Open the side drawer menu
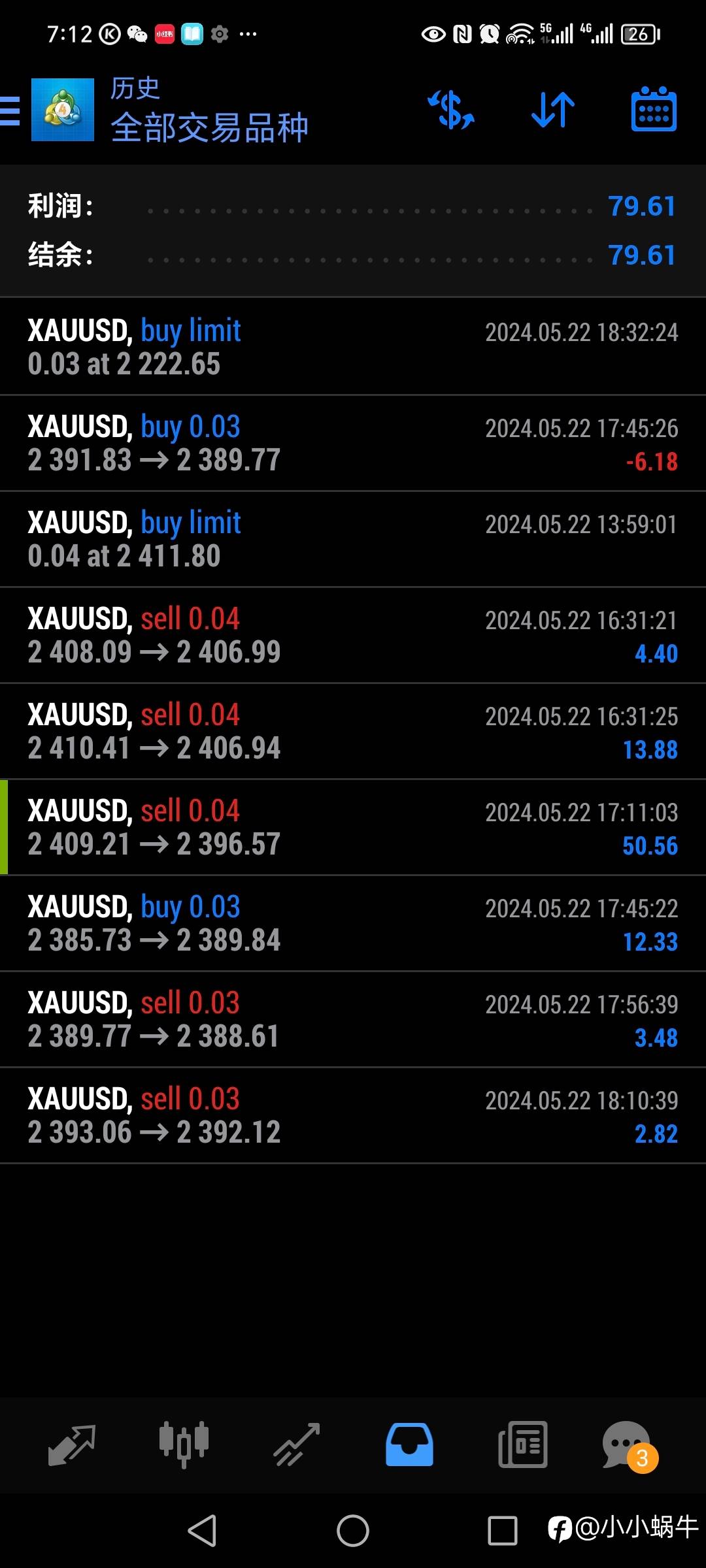Image resolution: width=706 pixels, height=1568 pixels. (10, 110)
